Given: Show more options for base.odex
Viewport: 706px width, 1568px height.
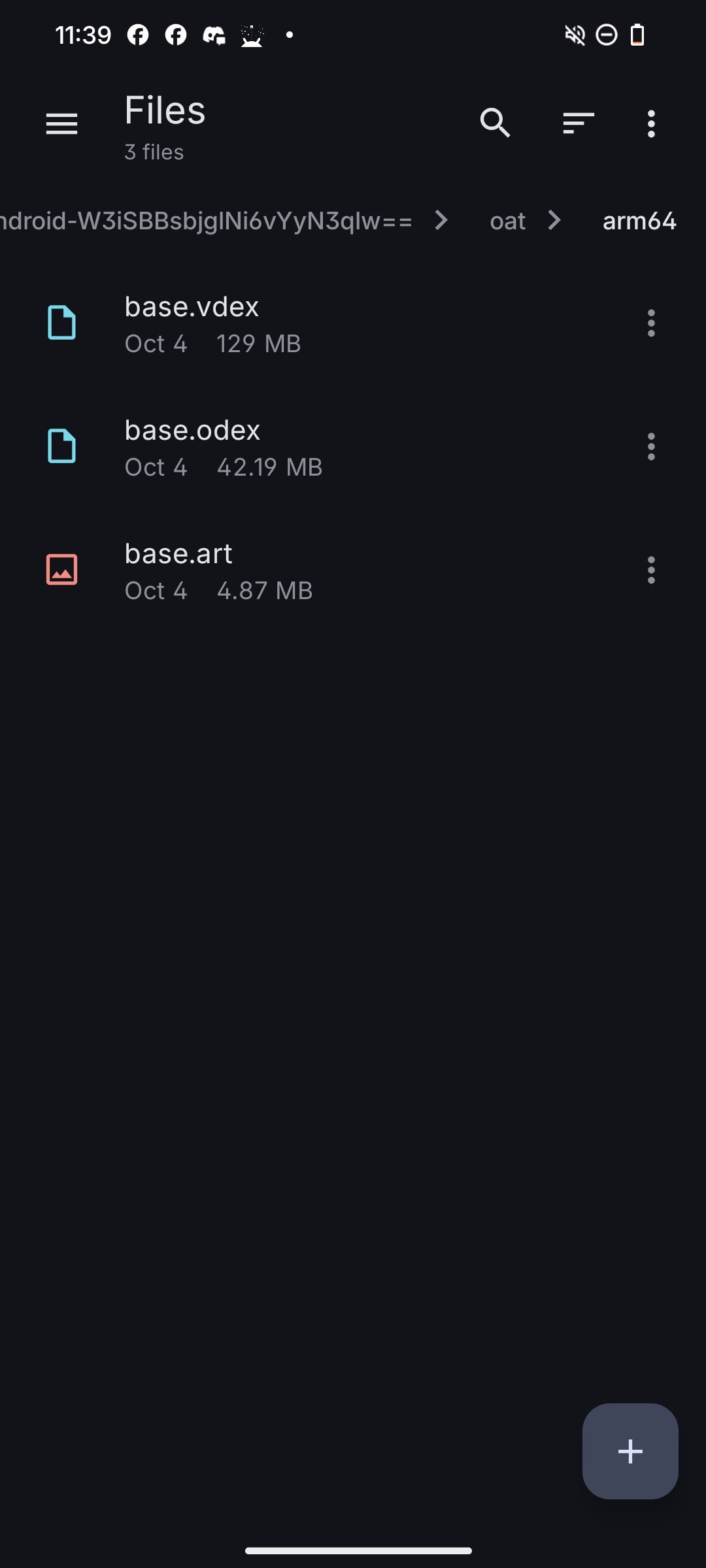Looking at the screenshot, I should 650,447.
